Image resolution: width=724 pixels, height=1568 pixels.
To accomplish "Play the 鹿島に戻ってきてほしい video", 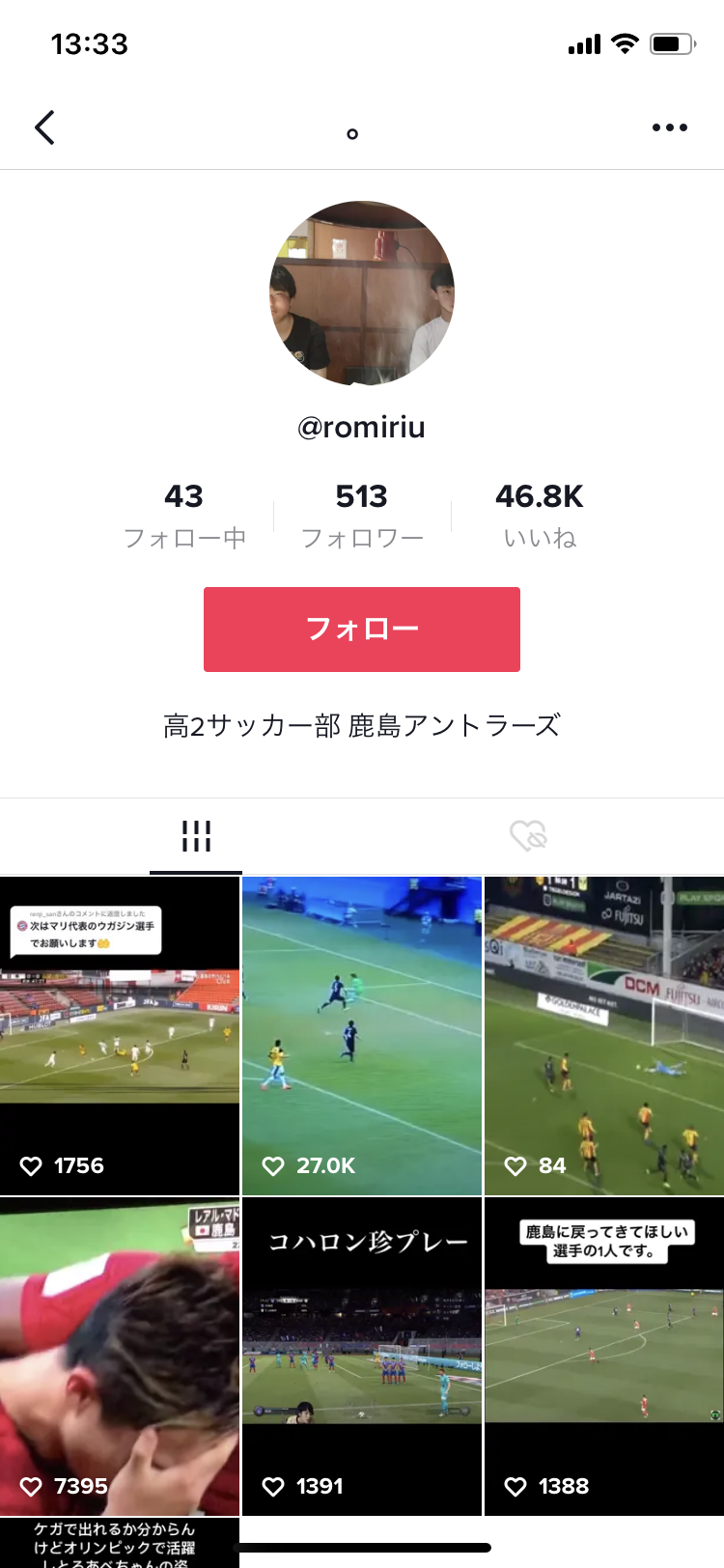I will pos(604,1356).
